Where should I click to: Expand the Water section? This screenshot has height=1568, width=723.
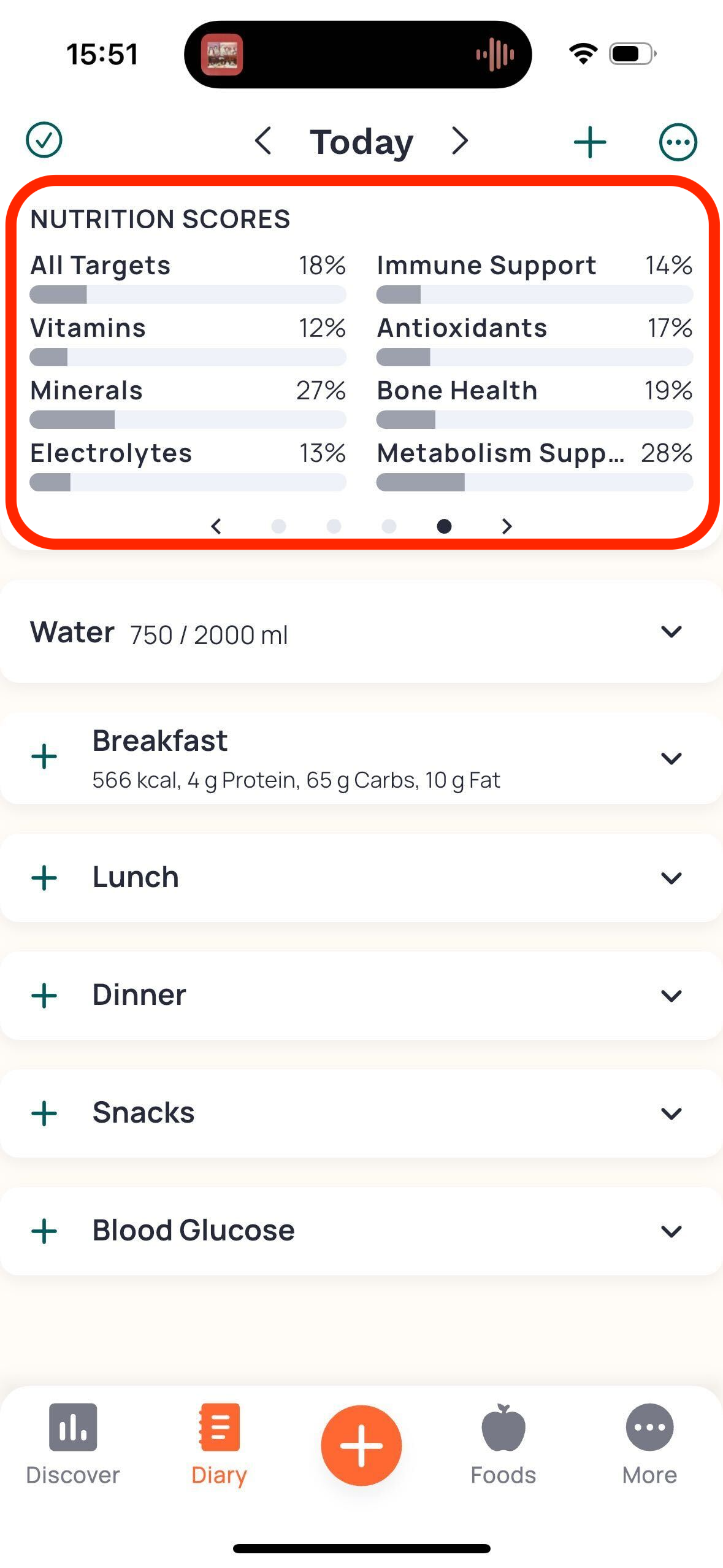[x=671, y=631]
